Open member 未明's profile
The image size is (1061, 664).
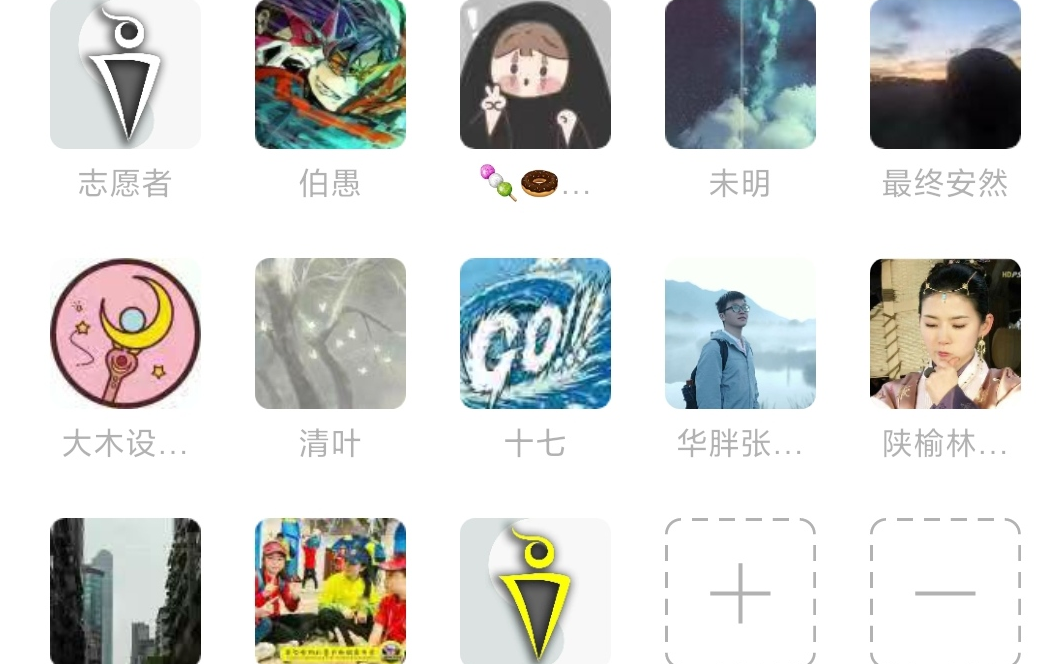pyautogui.click(x=740, y=74)
